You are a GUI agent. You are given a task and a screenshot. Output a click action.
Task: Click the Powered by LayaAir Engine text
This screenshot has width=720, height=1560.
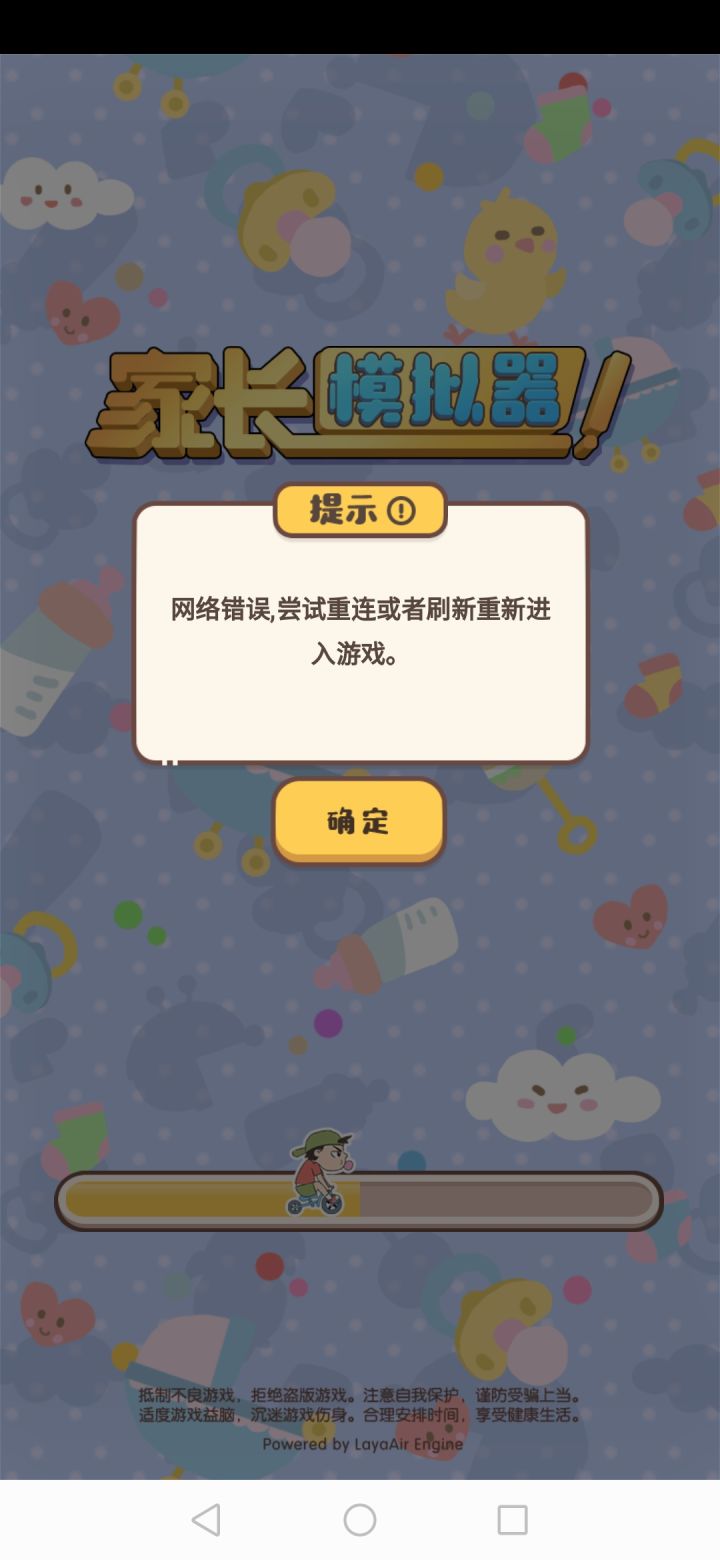tap(360, 1443)
